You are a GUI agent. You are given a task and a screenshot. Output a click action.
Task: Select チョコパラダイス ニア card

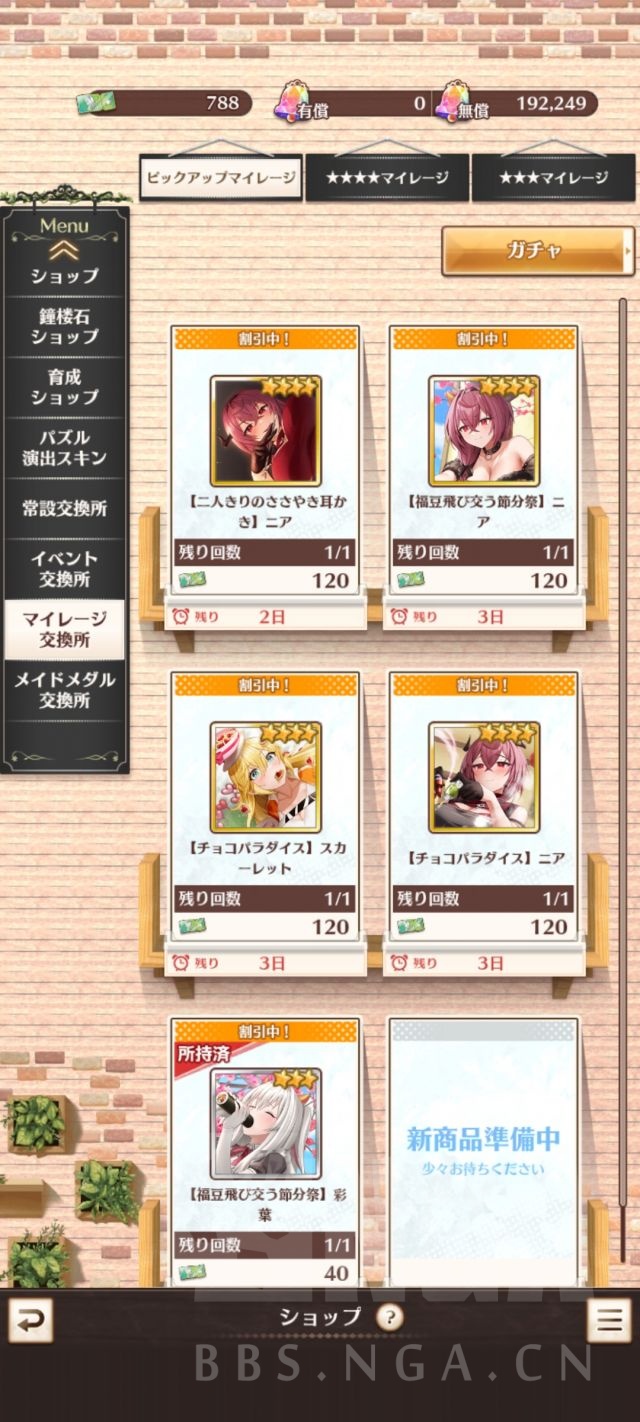(x=484, y=806)
